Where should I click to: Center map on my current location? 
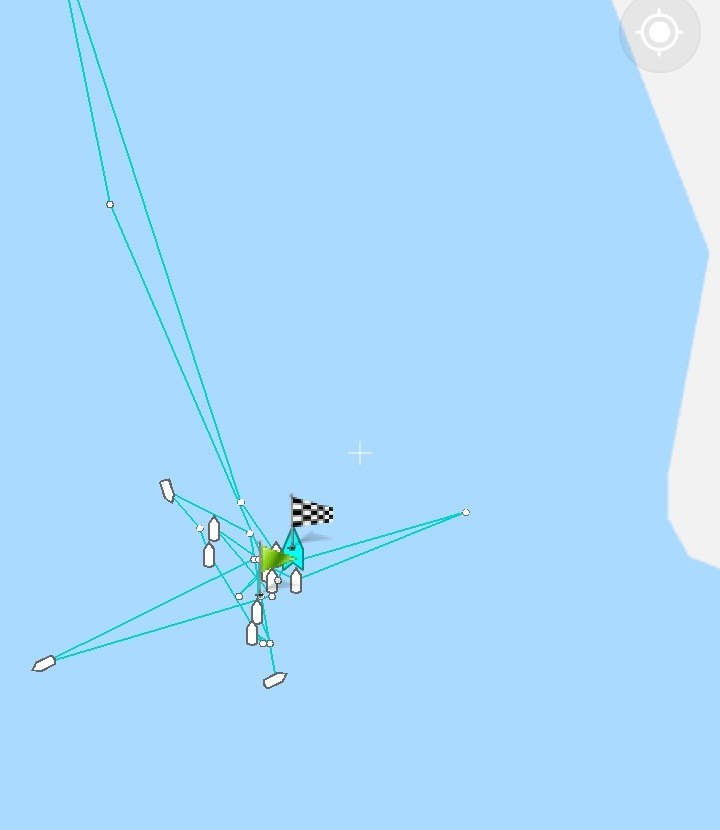tap(660, 33)
